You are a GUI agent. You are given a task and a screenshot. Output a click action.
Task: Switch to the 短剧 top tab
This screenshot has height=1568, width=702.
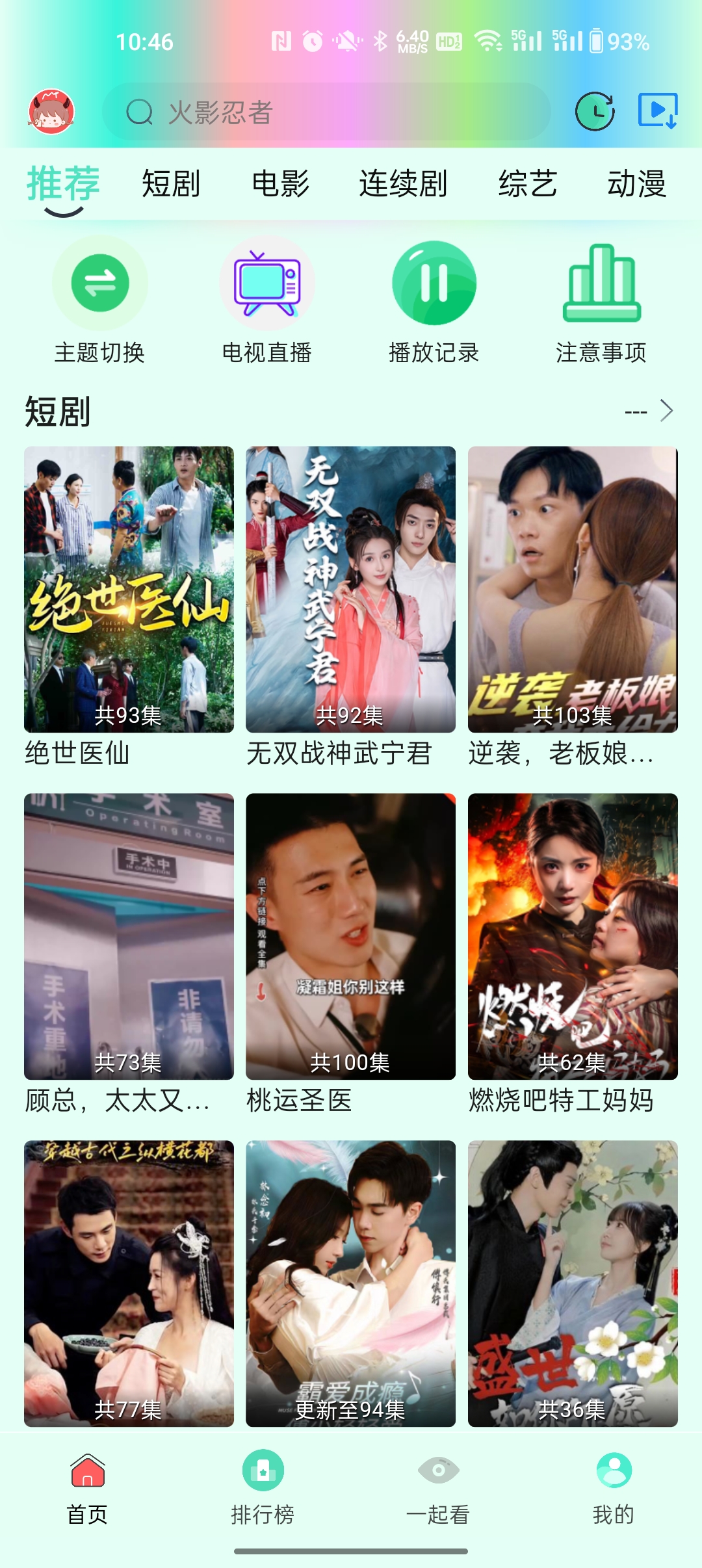coord(171,184)
